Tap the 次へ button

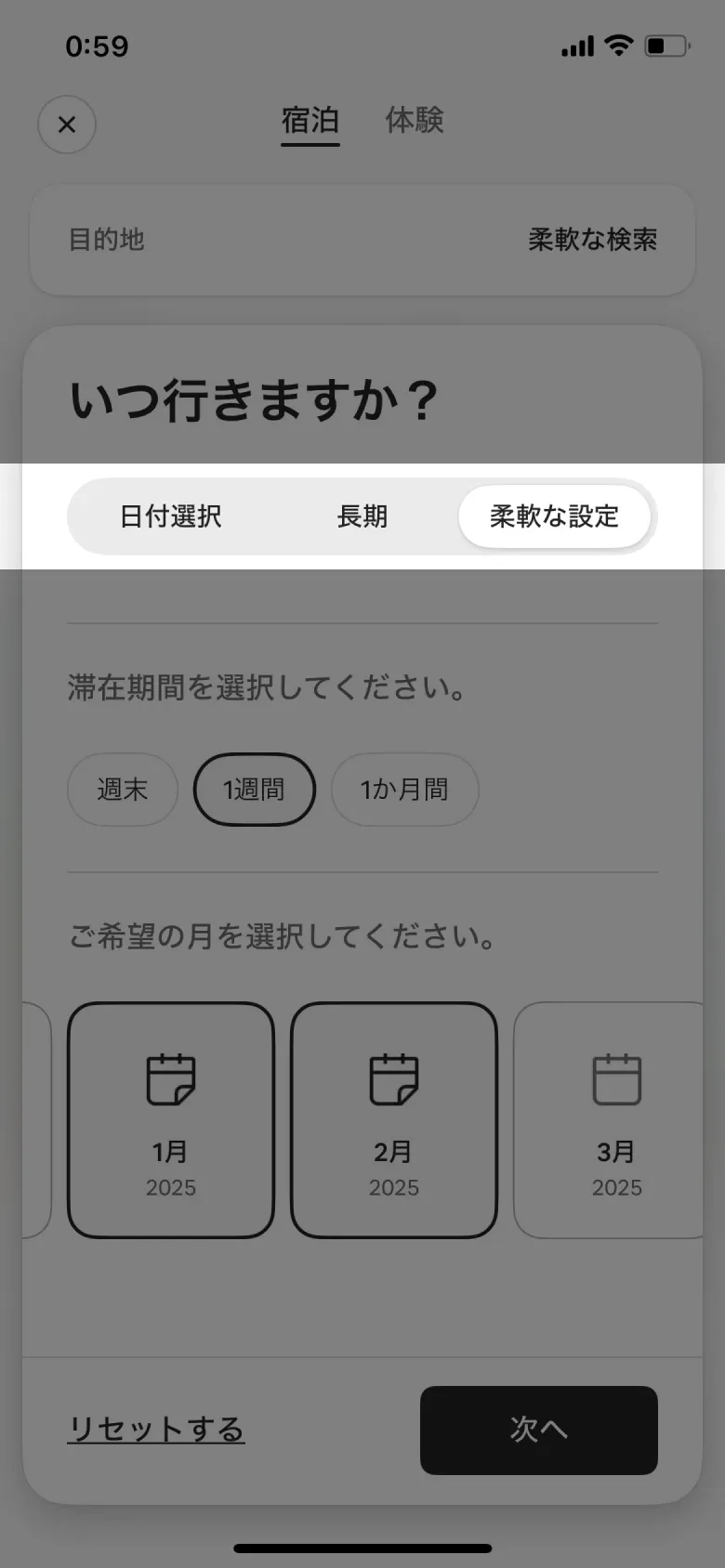[x=538, y=1431]
